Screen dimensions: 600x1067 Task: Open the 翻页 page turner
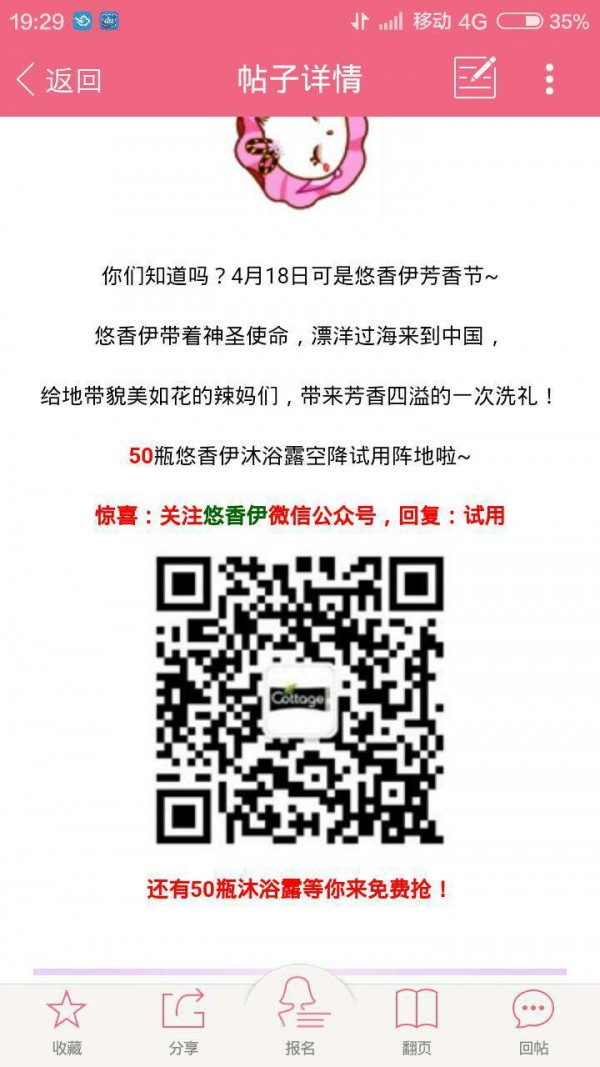(x=416, y=1021)
